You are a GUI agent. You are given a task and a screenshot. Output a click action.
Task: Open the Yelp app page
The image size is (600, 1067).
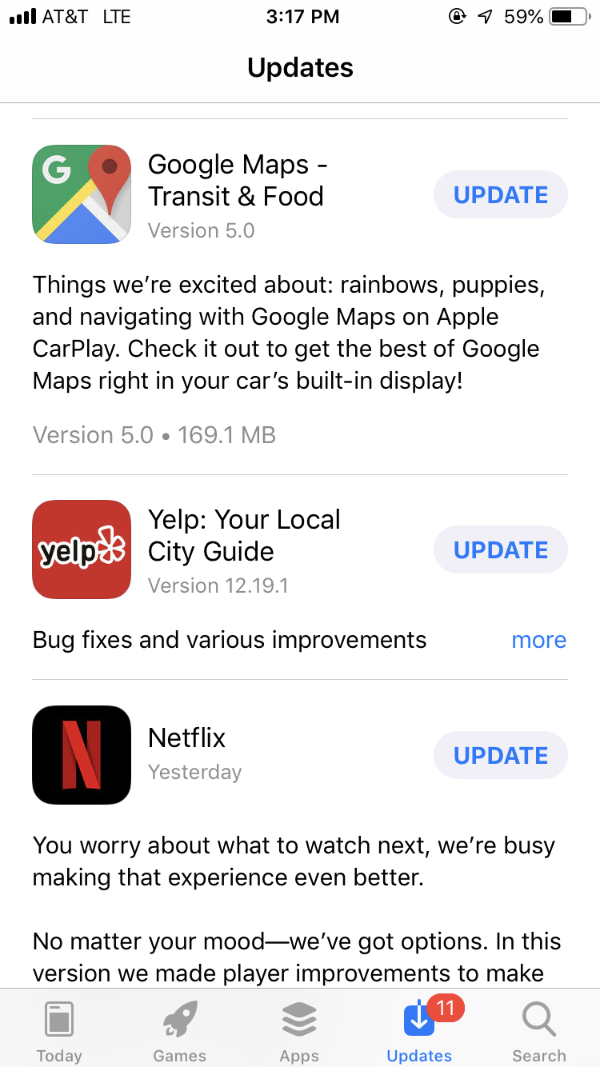(x=82, y=550)
